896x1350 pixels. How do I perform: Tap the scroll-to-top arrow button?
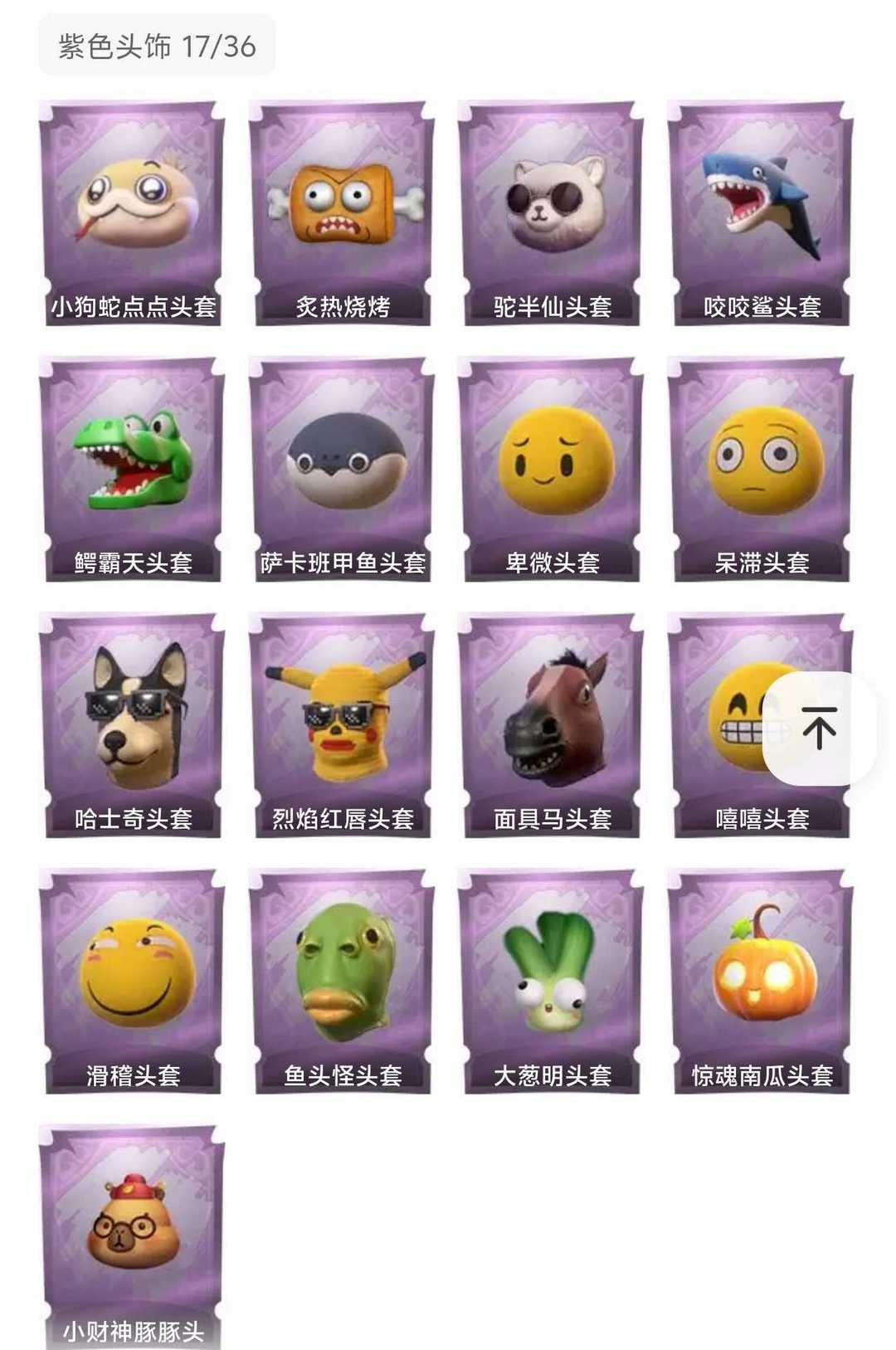820,728
